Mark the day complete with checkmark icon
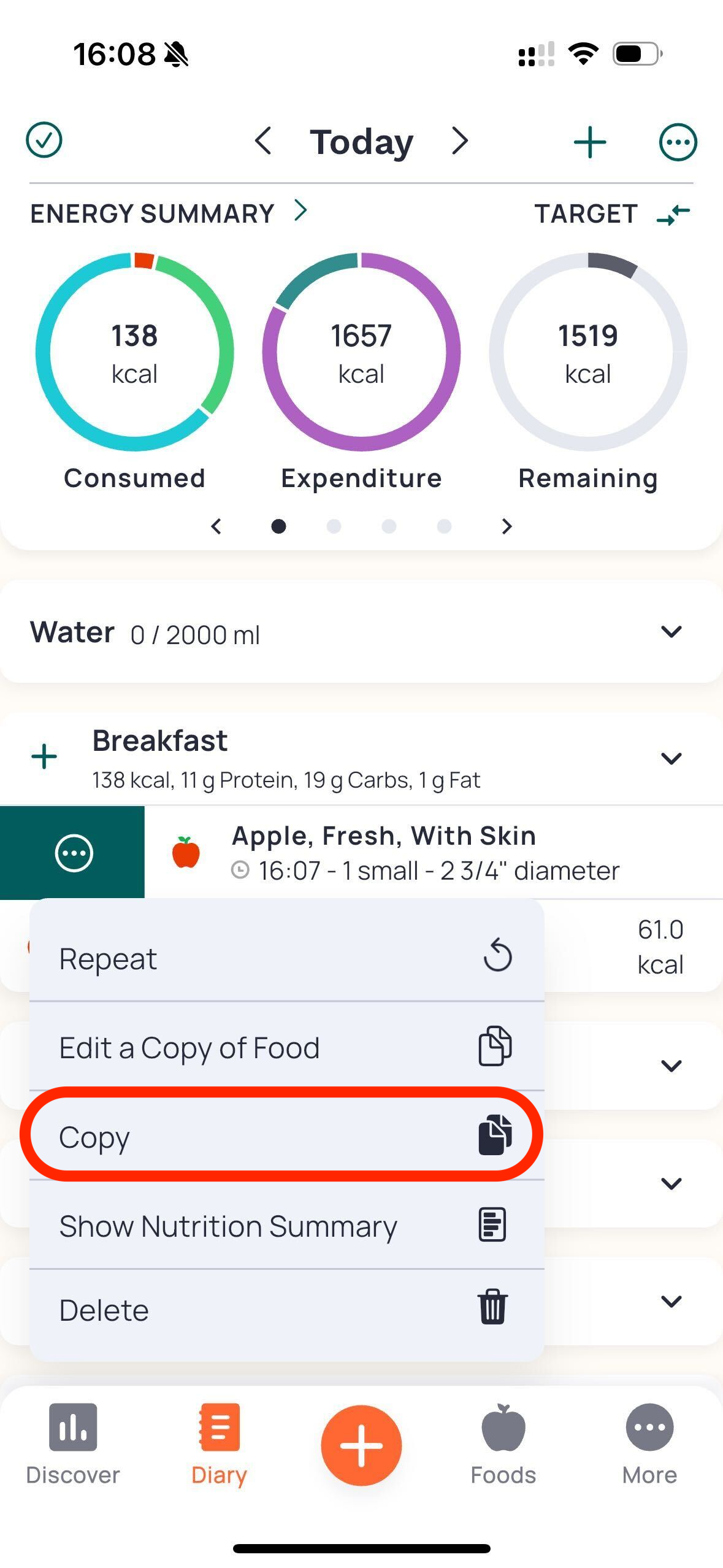This screenshot has height=1568, width=723. (x=44, y=140)
